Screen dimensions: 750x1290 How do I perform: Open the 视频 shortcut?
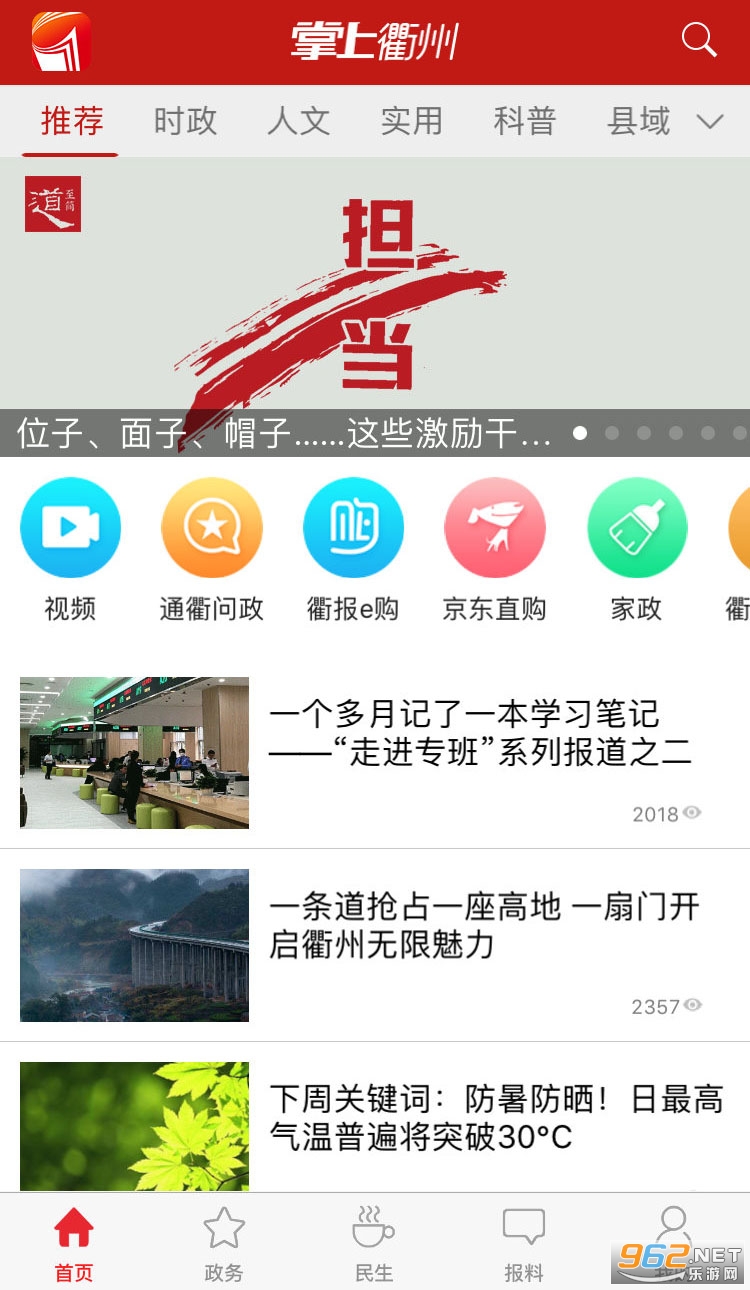[x=70, y=550]
